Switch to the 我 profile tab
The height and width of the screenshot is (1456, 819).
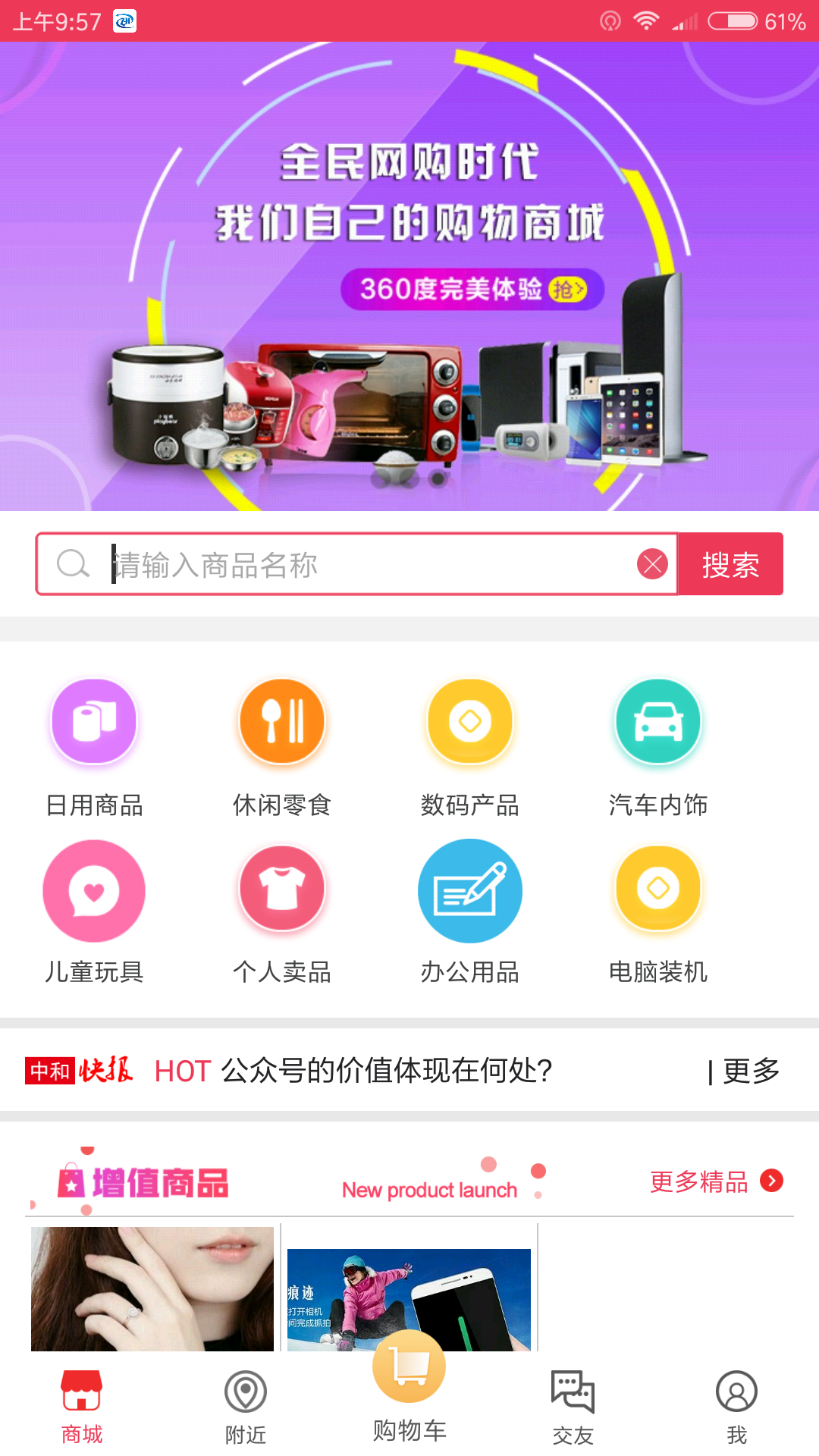(736, 1407)
